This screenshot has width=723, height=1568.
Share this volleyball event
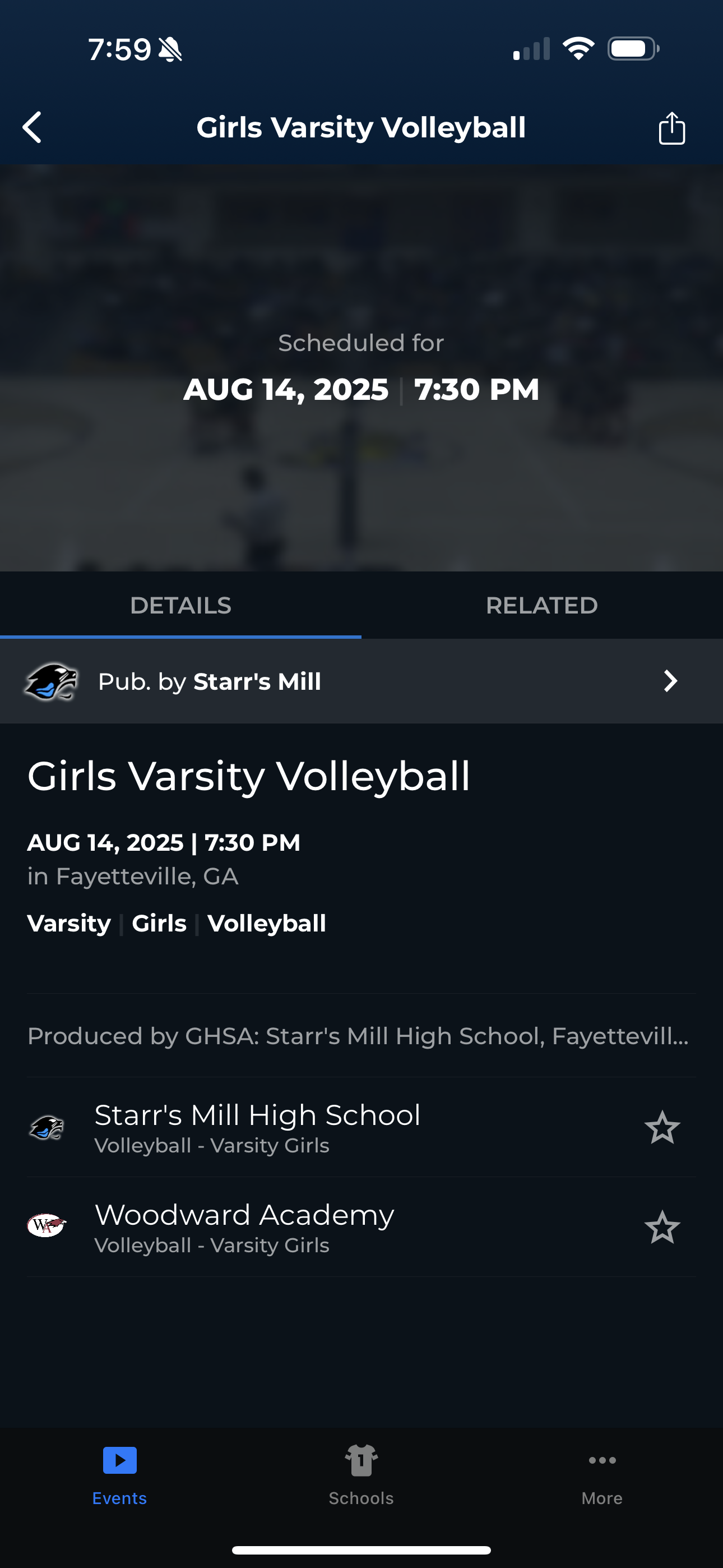(671, 128)
